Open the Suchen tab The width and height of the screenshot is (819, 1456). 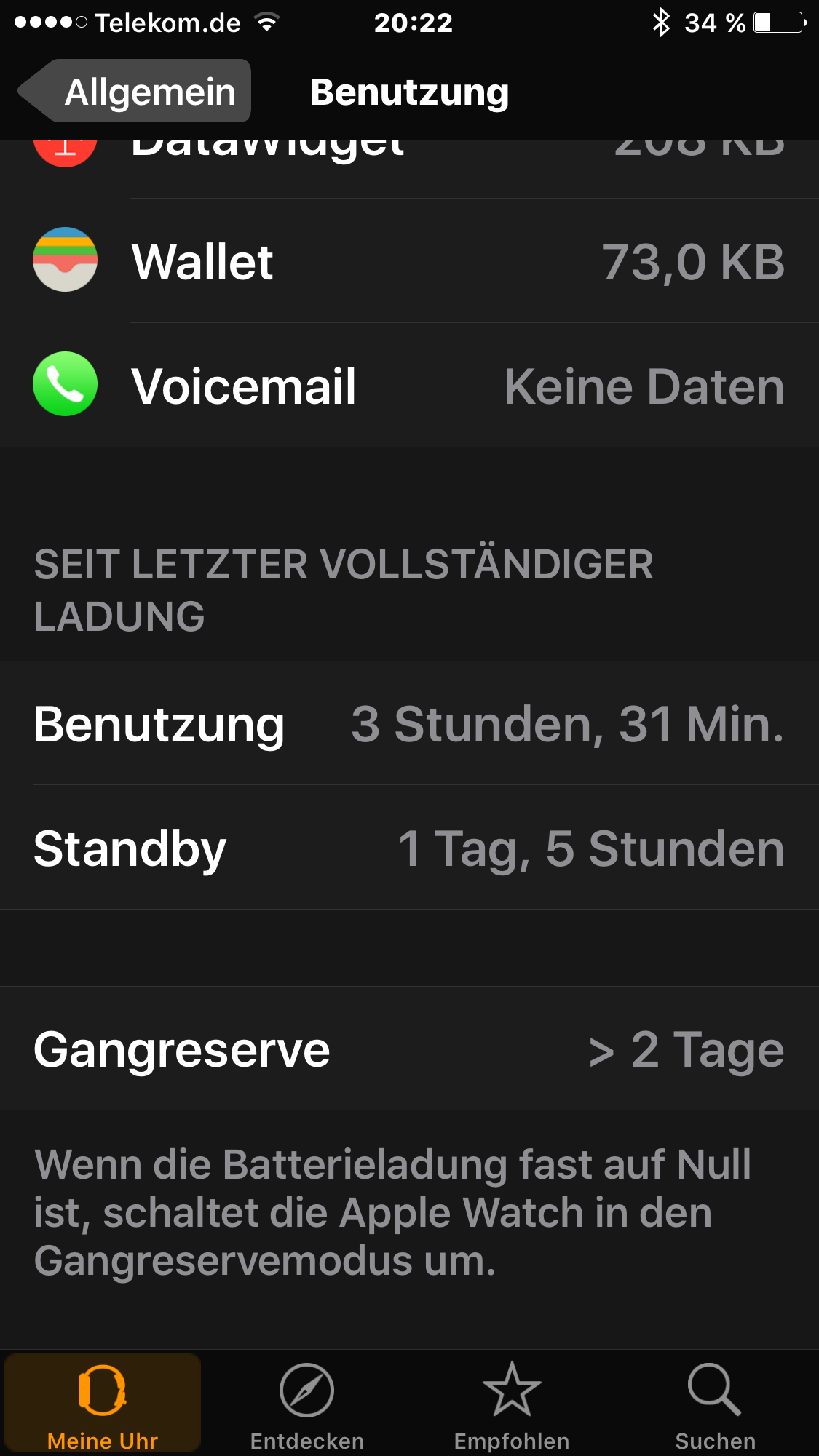point(716,1404)
